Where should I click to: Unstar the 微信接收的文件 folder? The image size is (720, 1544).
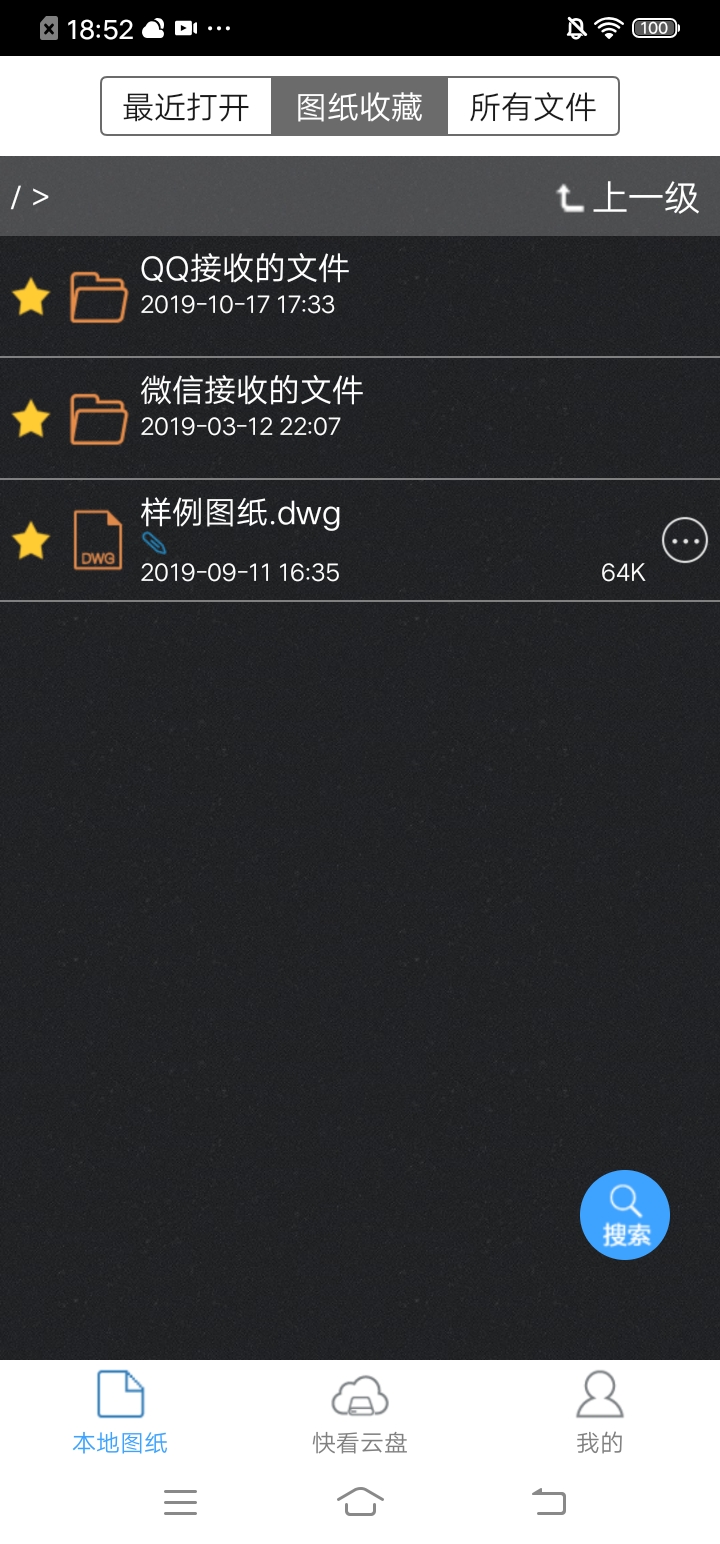point(31,419)
